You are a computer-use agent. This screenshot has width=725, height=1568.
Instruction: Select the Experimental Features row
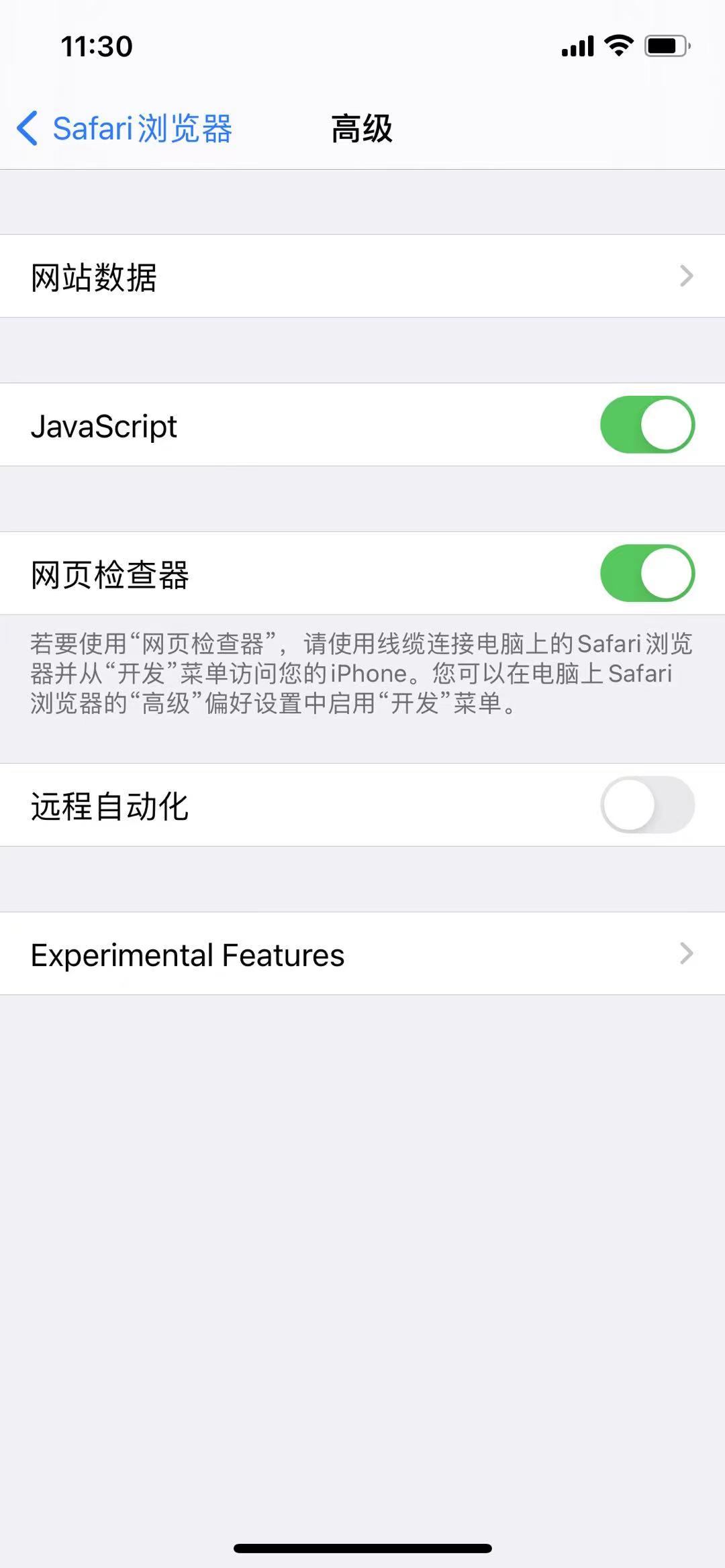click(362, 953)
